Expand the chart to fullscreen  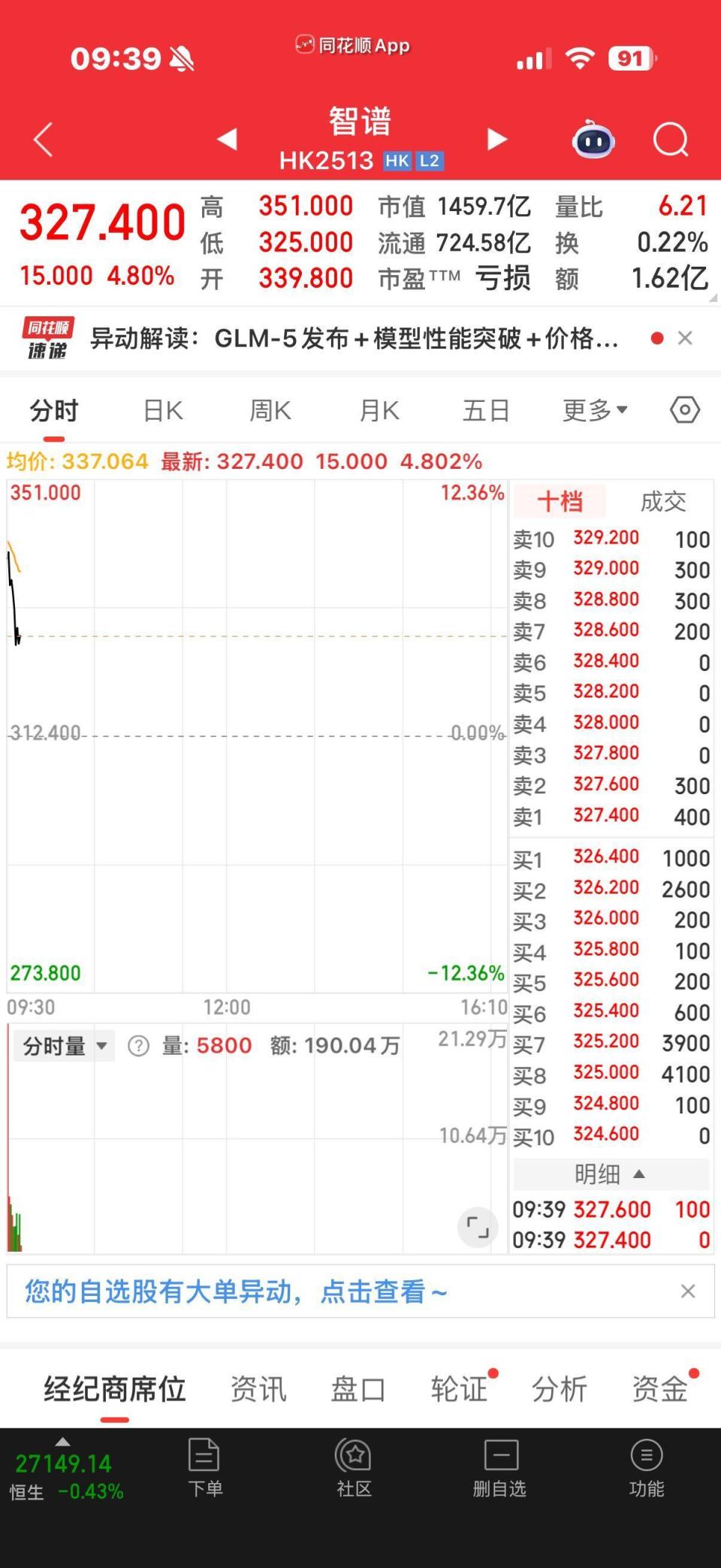coord(478,1228)
